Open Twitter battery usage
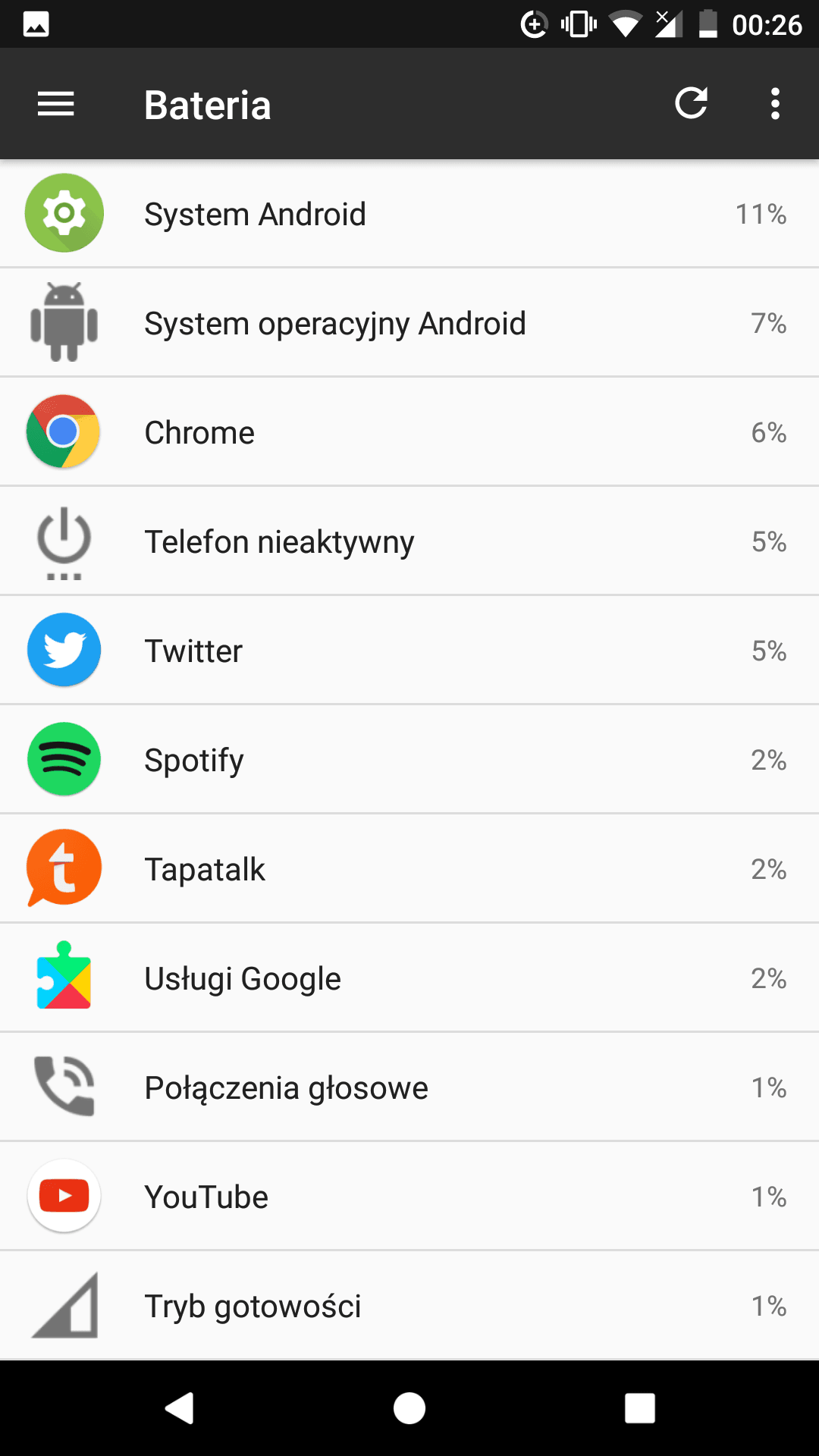 (409, 650)
